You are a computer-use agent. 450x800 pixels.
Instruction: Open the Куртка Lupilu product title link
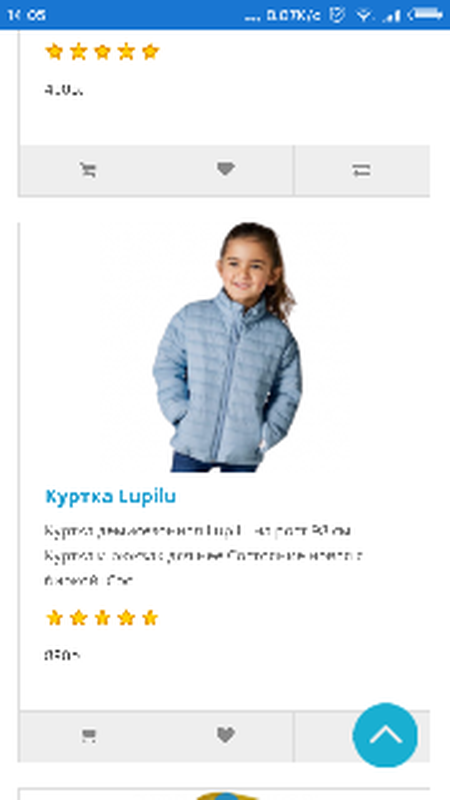[111, 496]
